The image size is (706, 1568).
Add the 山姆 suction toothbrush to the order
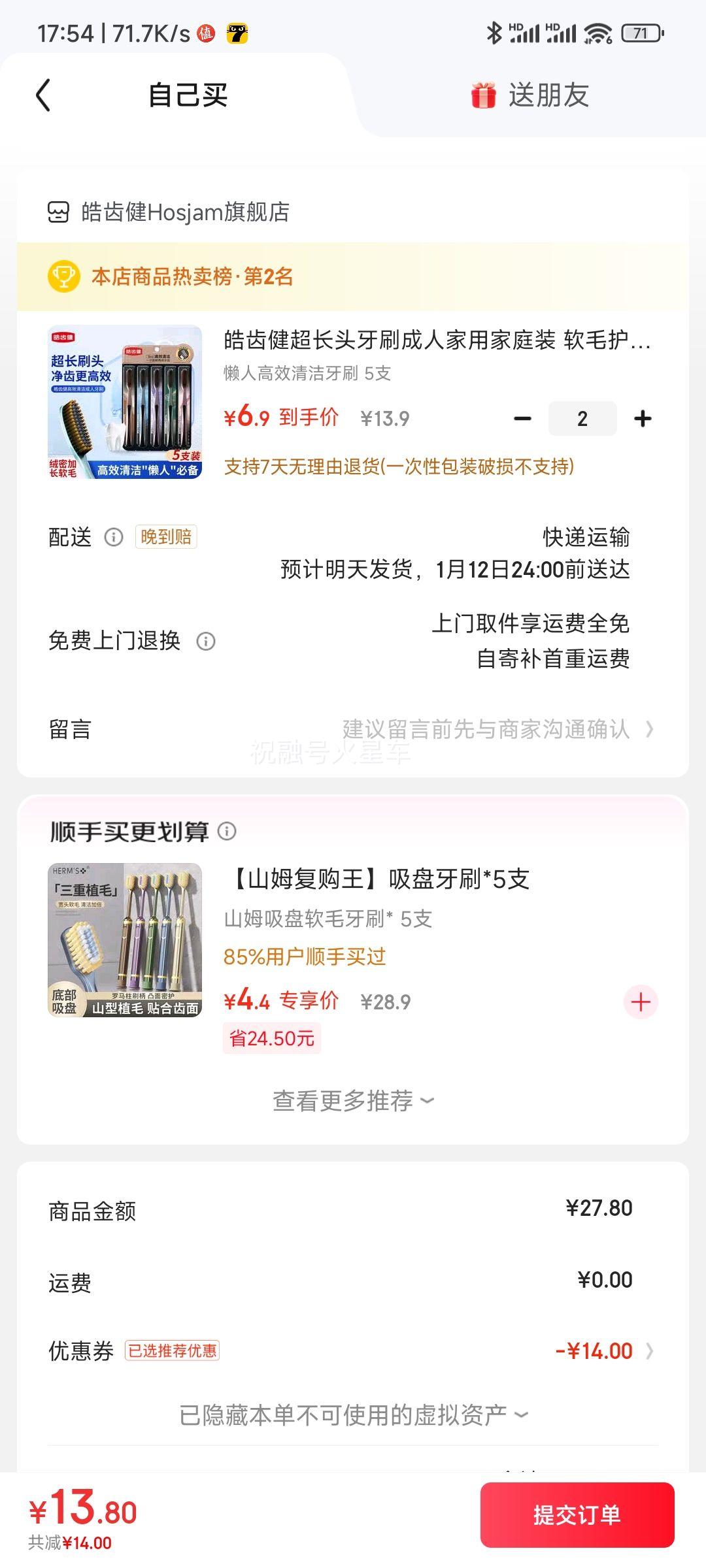coord(641,1002)
